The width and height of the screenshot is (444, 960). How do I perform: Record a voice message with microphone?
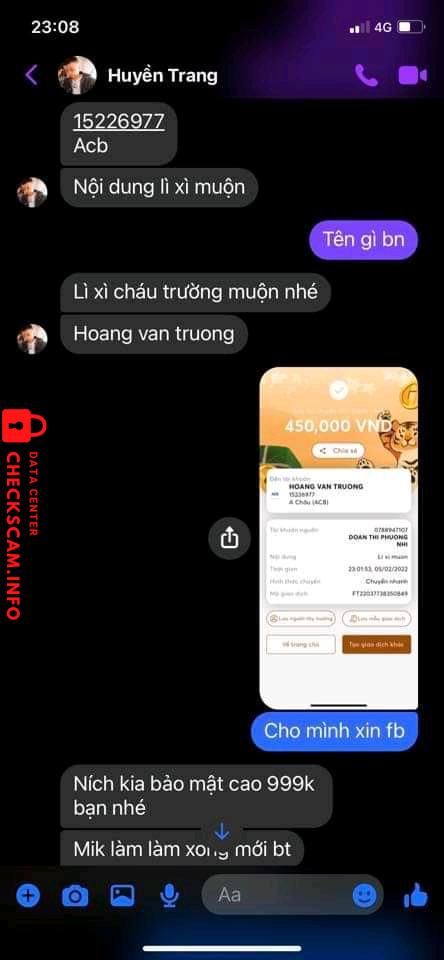point(169,896)
